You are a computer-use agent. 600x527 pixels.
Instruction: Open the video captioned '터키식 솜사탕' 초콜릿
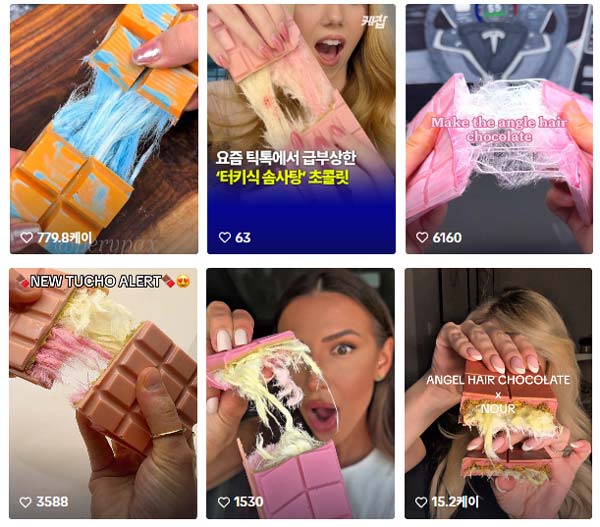pyautogui.click(x=301, y=128)
